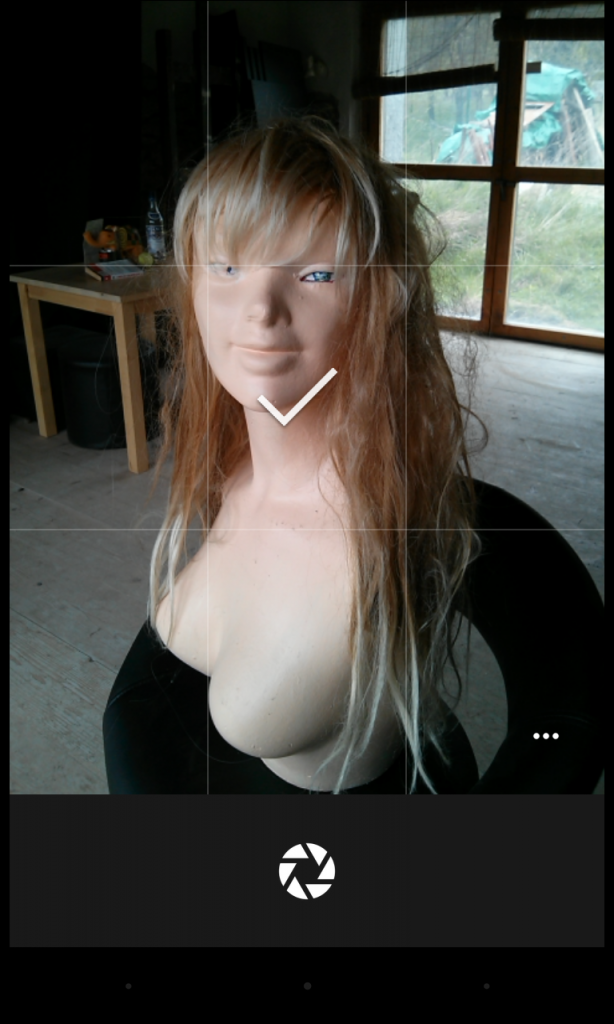This screenshot has height=1024, width=614.
Task: Tap the shutter button to take photo
Action: (x=307, y=871)
